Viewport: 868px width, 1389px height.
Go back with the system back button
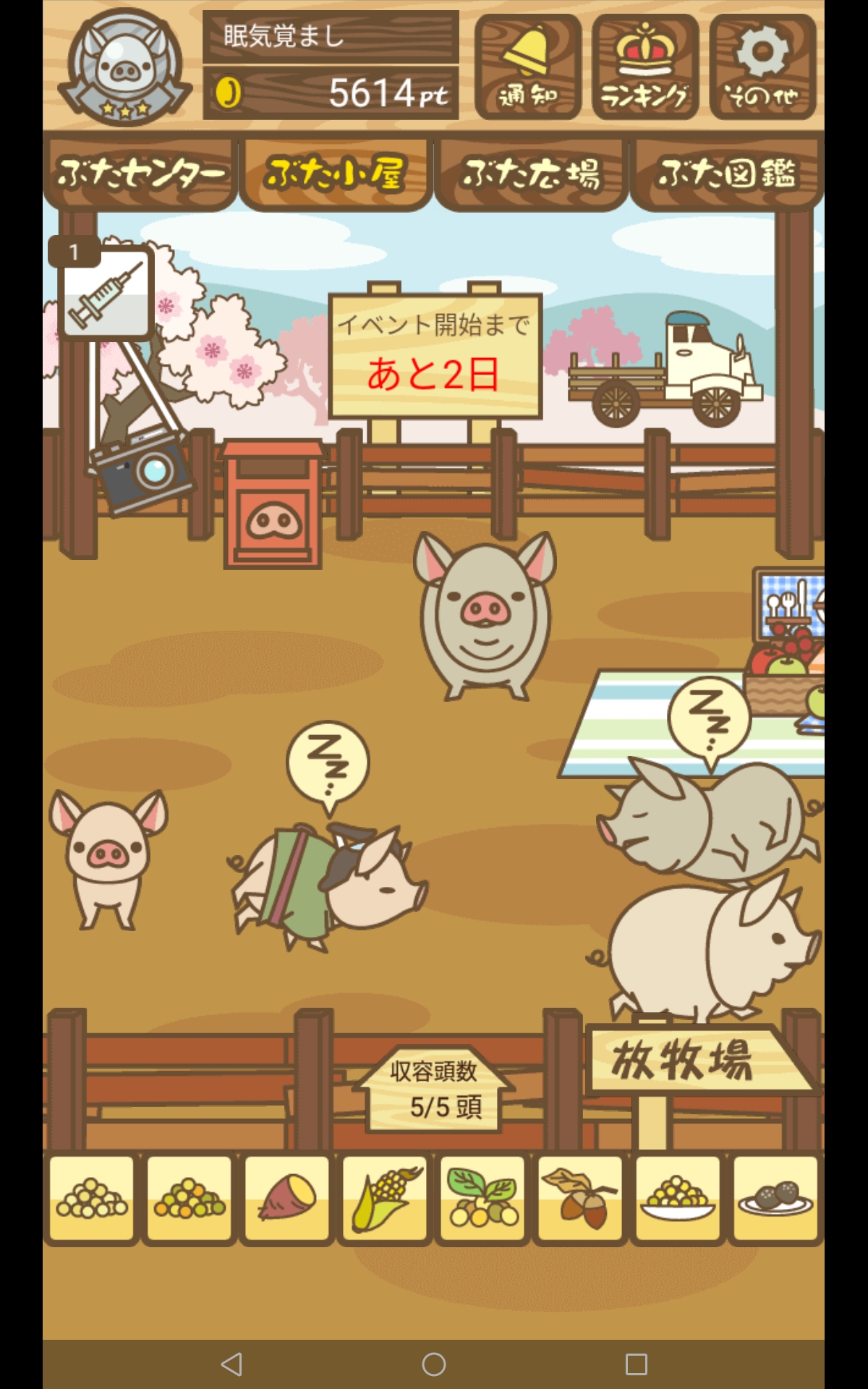231,1364
